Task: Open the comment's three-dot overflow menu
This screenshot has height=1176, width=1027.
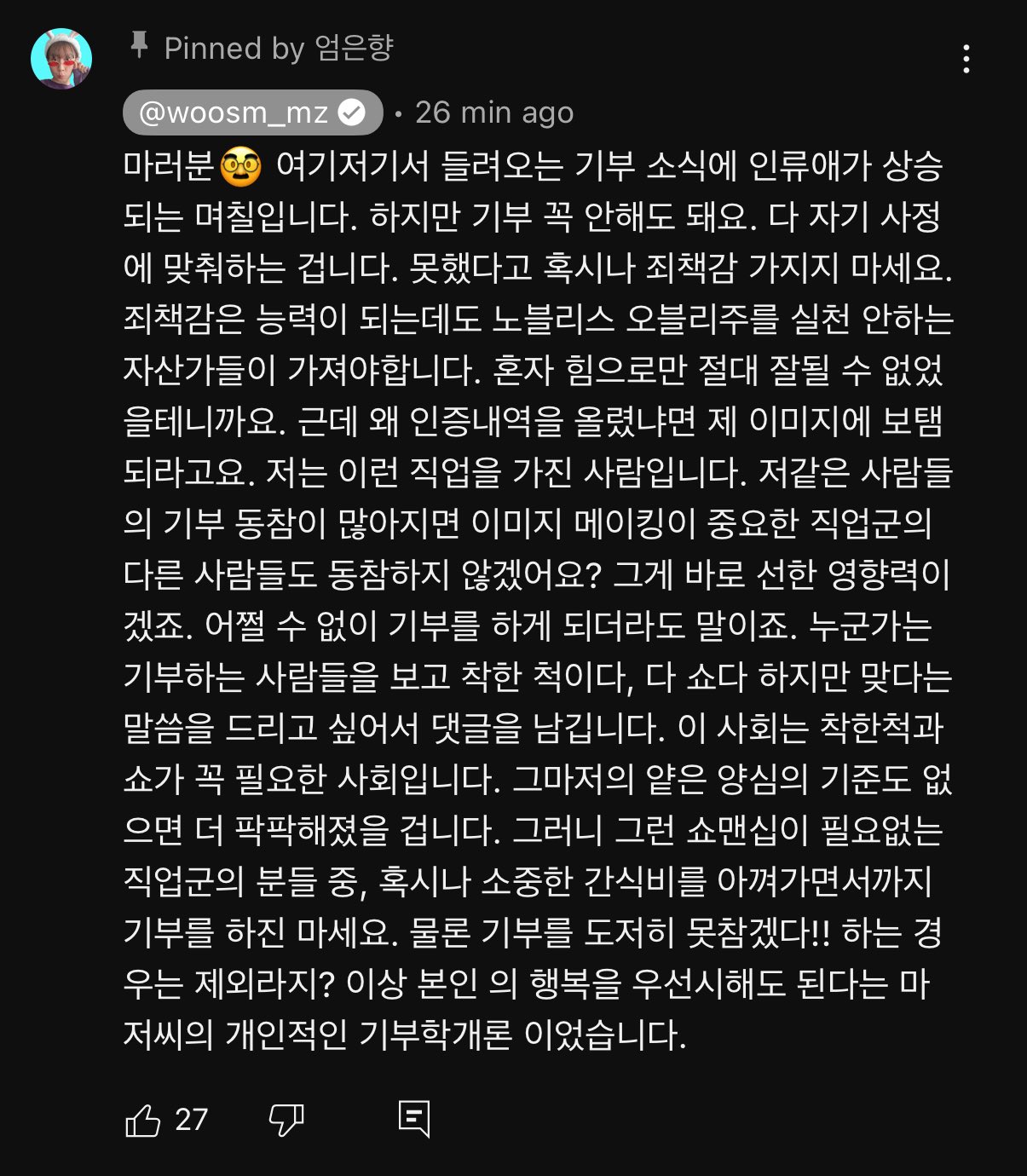Action: pyautogui.click(x=966, y=59)
